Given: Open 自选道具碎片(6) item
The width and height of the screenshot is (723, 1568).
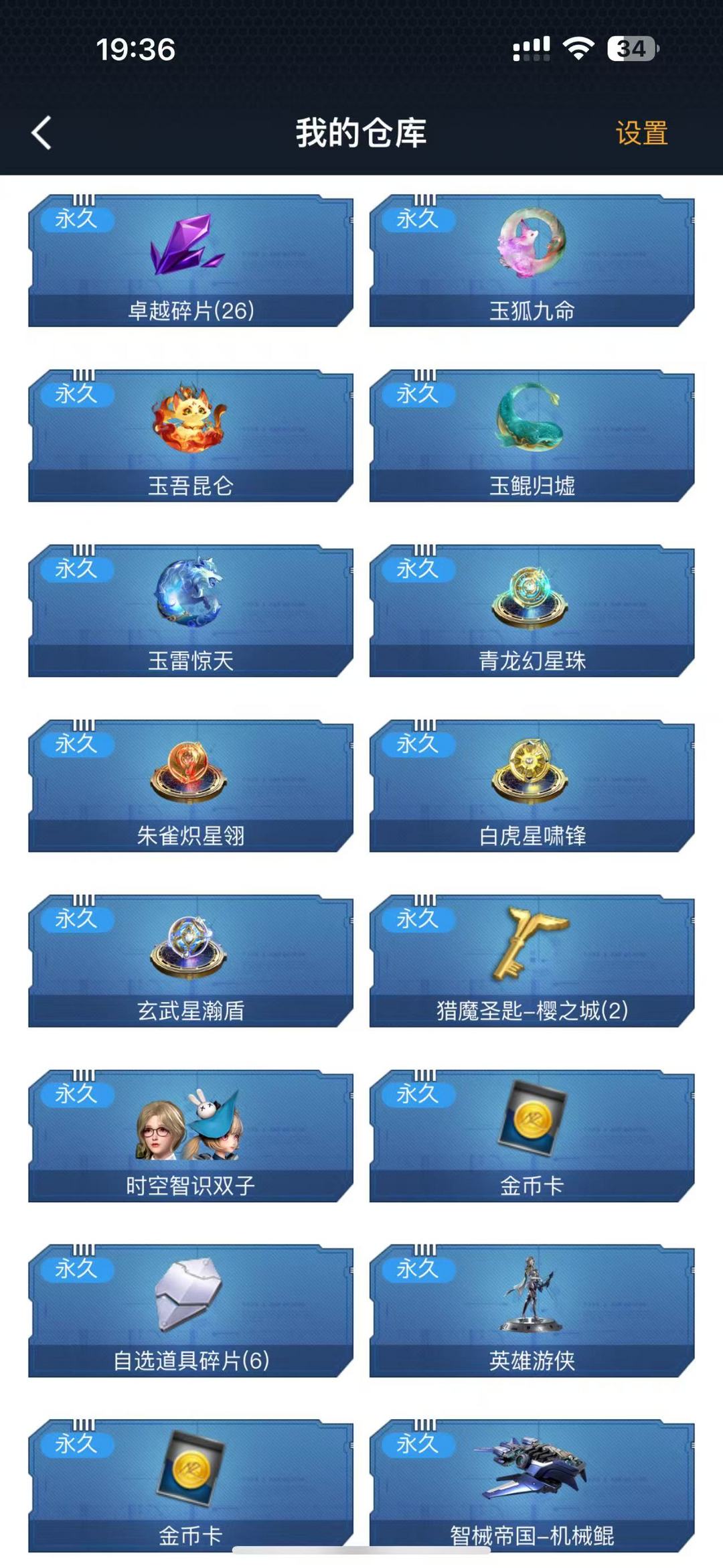Looking at the screenshot, I should (191, 1311).
